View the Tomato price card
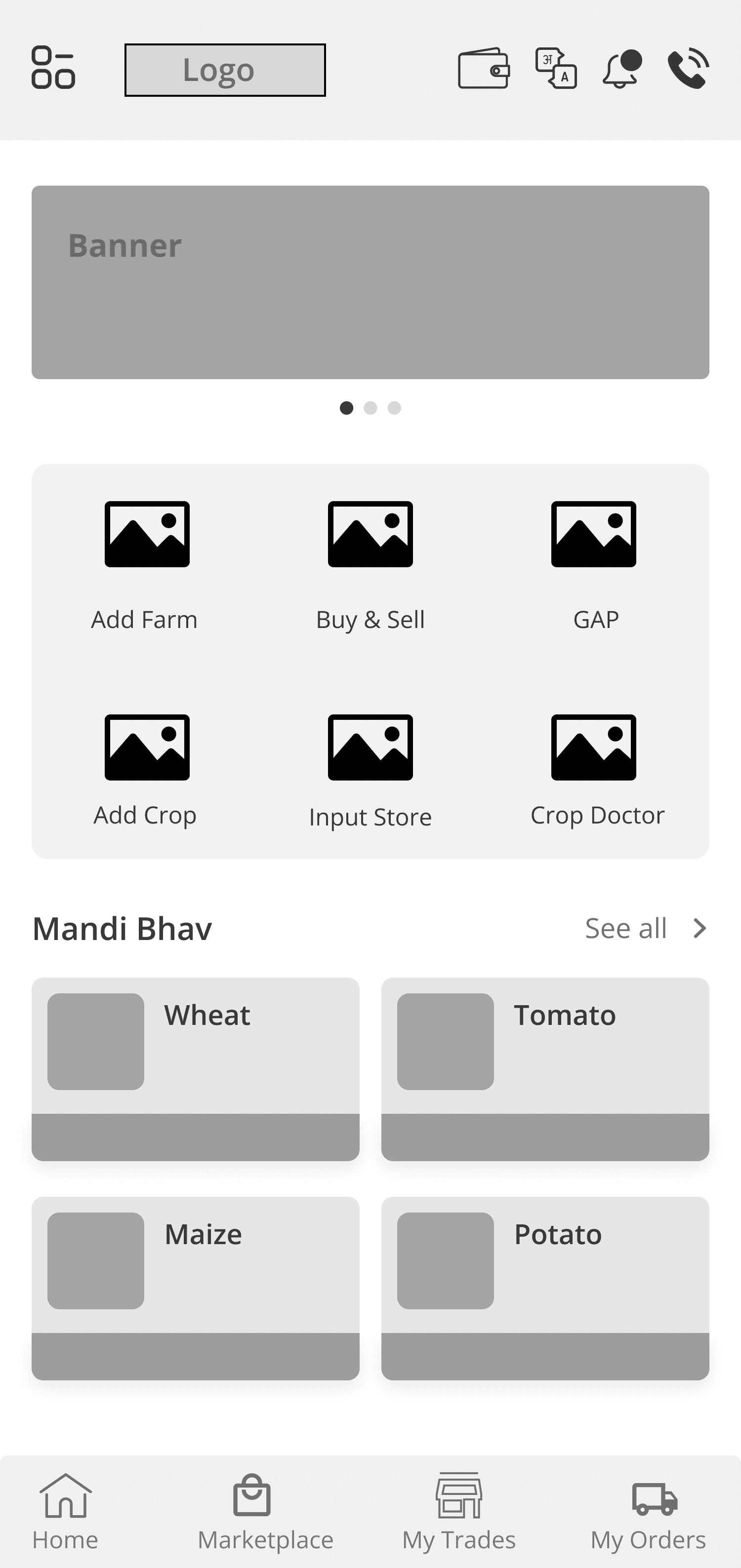The image size is (741, 1568). coord(545,1069)
